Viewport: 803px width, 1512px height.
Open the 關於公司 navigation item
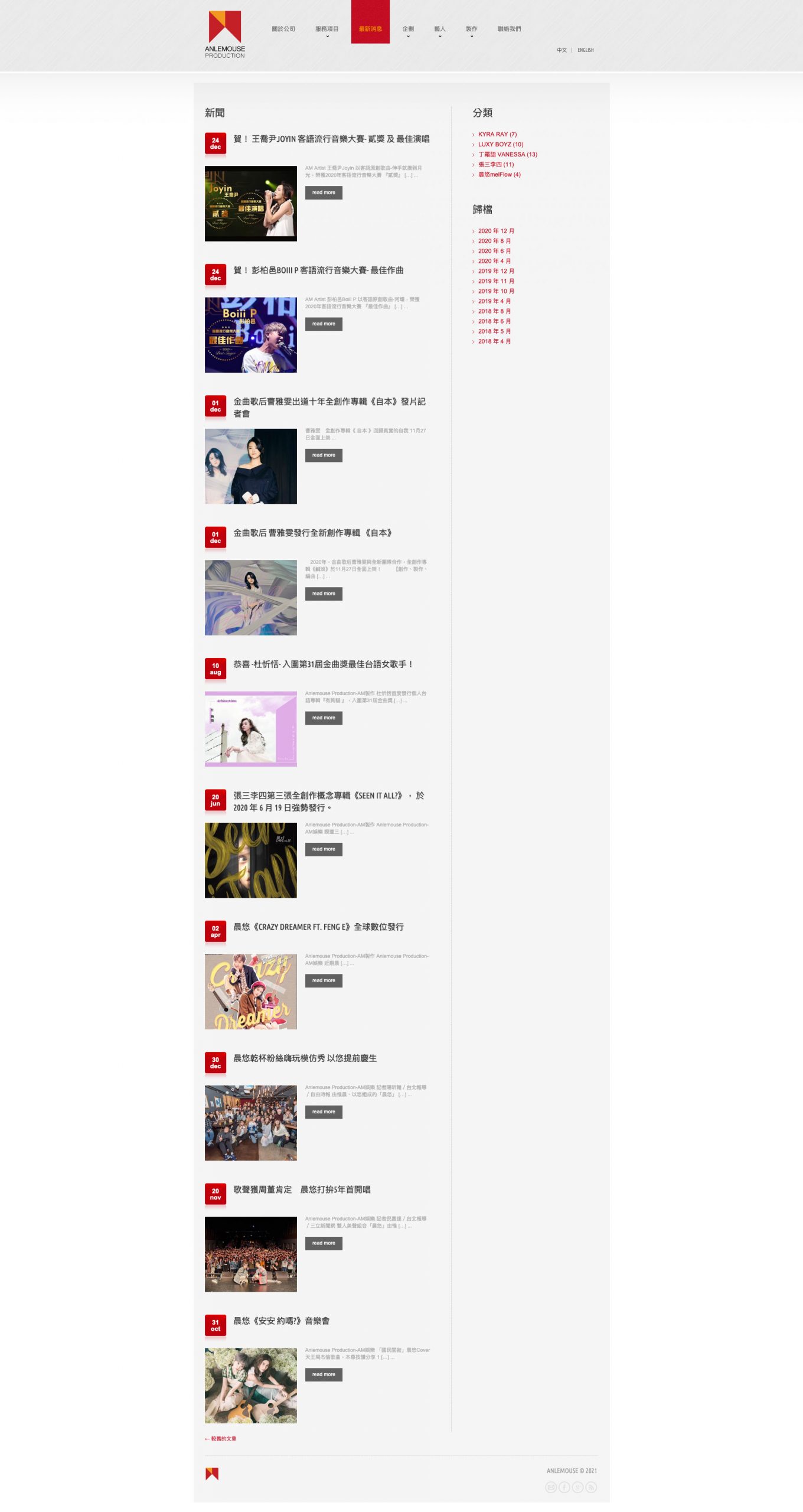point(283,29)
